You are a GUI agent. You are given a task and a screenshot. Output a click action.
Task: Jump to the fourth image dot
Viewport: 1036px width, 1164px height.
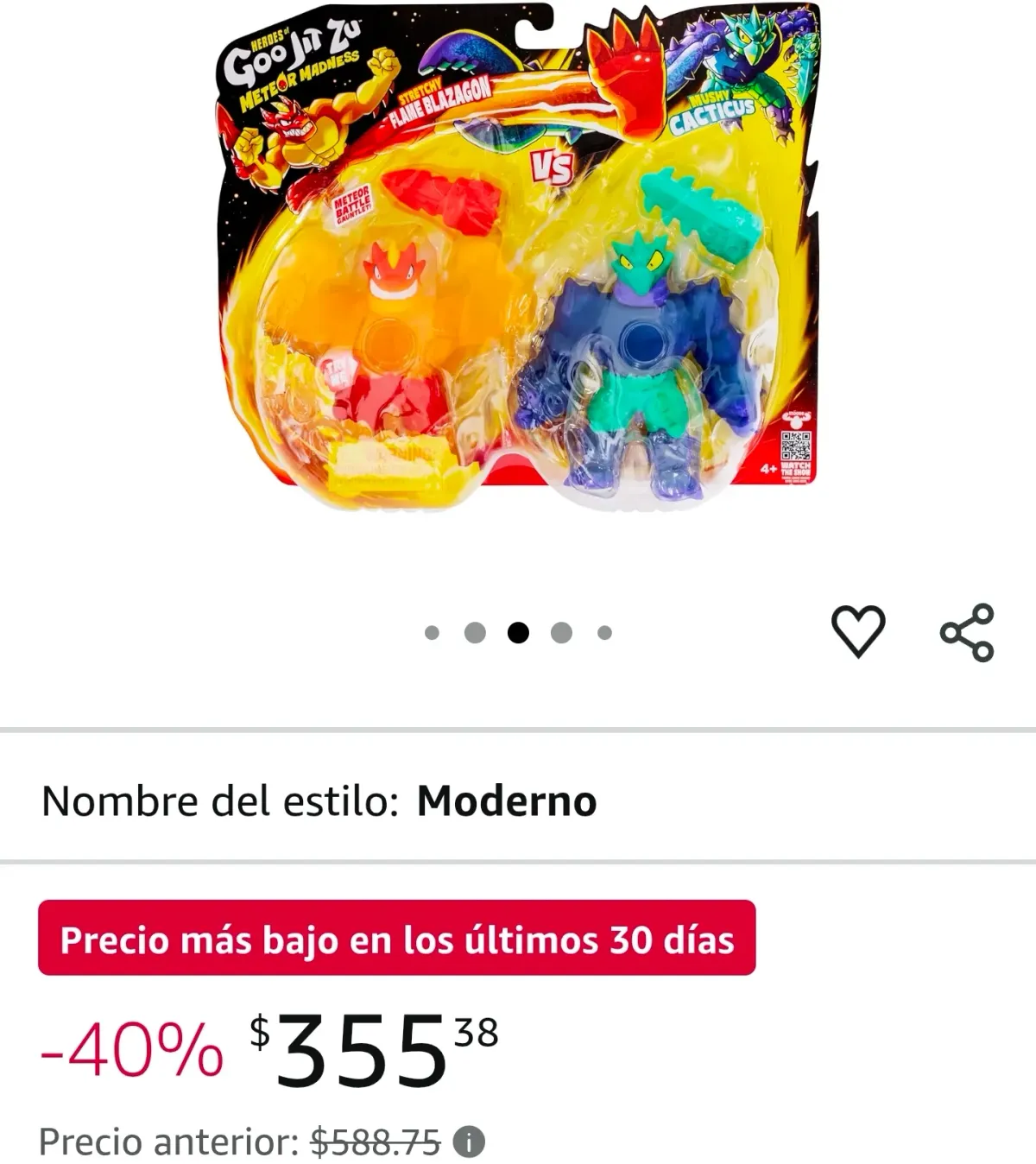[x=561, y=633]
